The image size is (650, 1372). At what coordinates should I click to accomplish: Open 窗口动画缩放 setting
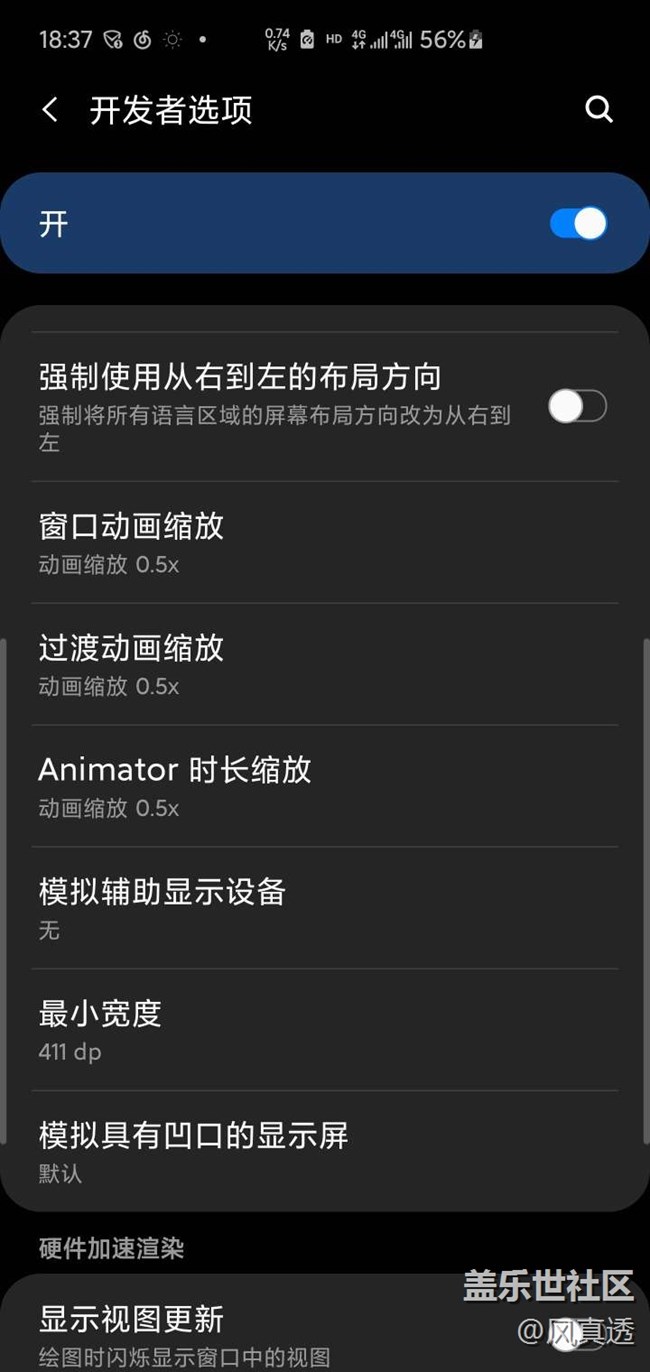click(x=325, y=542)
